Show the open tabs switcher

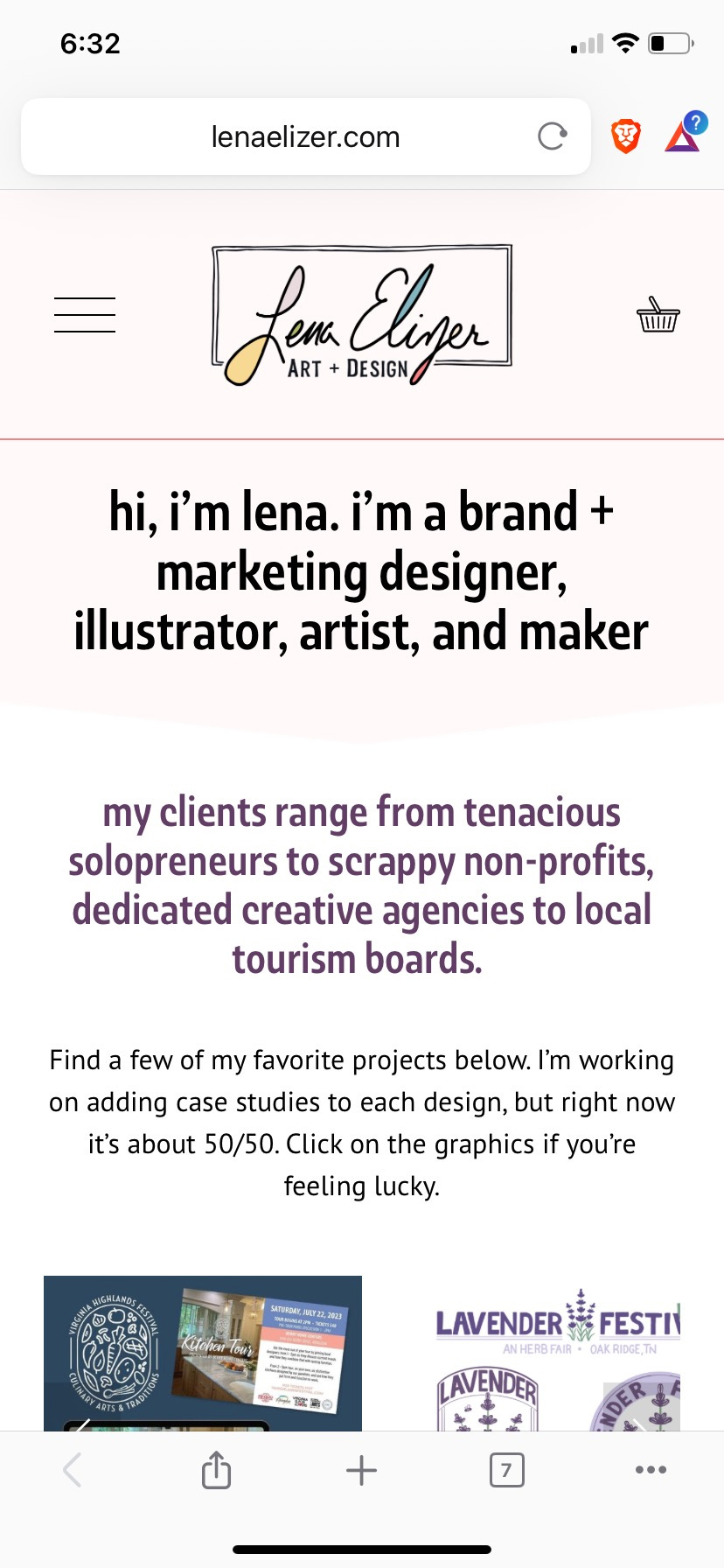pyautogui.click(x=506, y=1470)
